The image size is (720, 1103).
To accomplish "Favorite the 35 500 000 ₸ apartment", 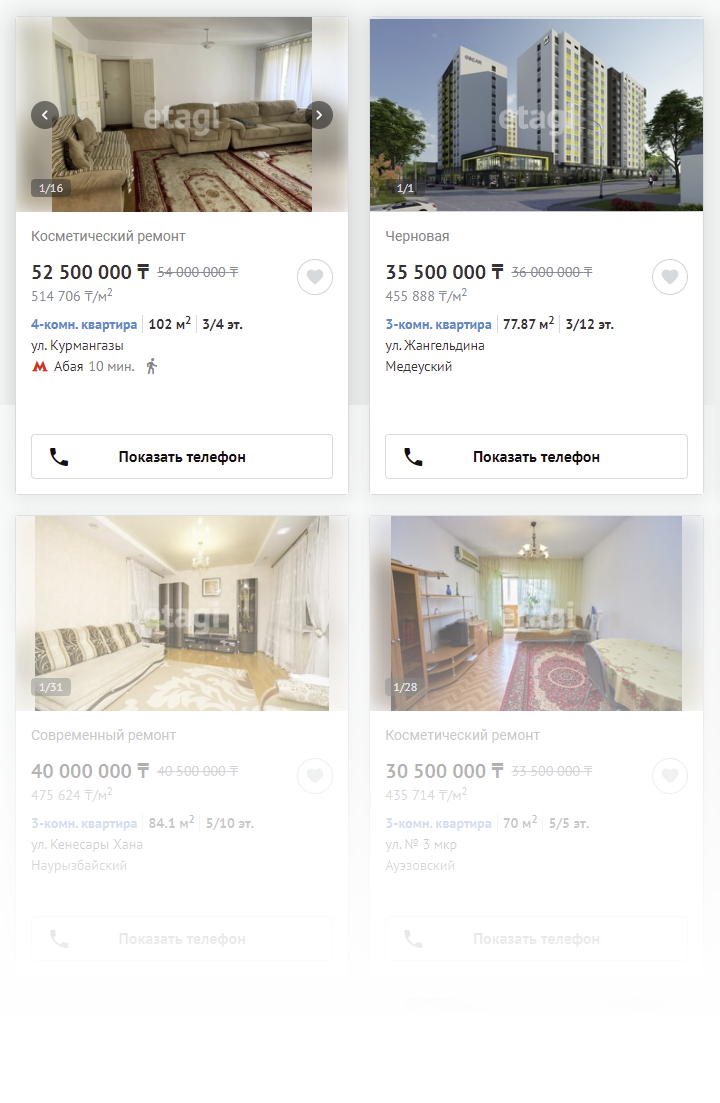I will (670, 277).
